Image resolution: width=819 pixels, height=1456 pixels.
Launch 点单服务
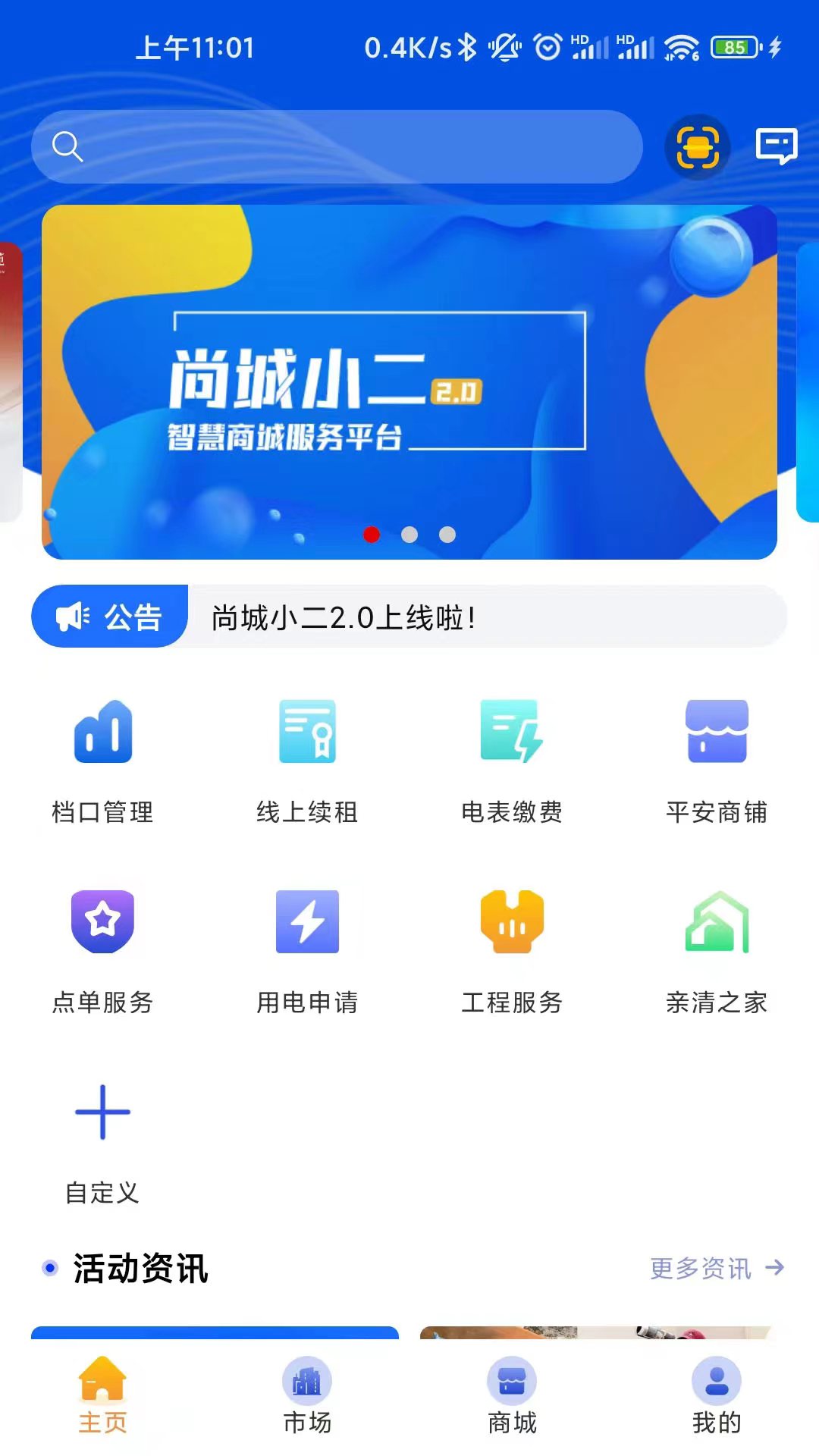click(103, 951)
